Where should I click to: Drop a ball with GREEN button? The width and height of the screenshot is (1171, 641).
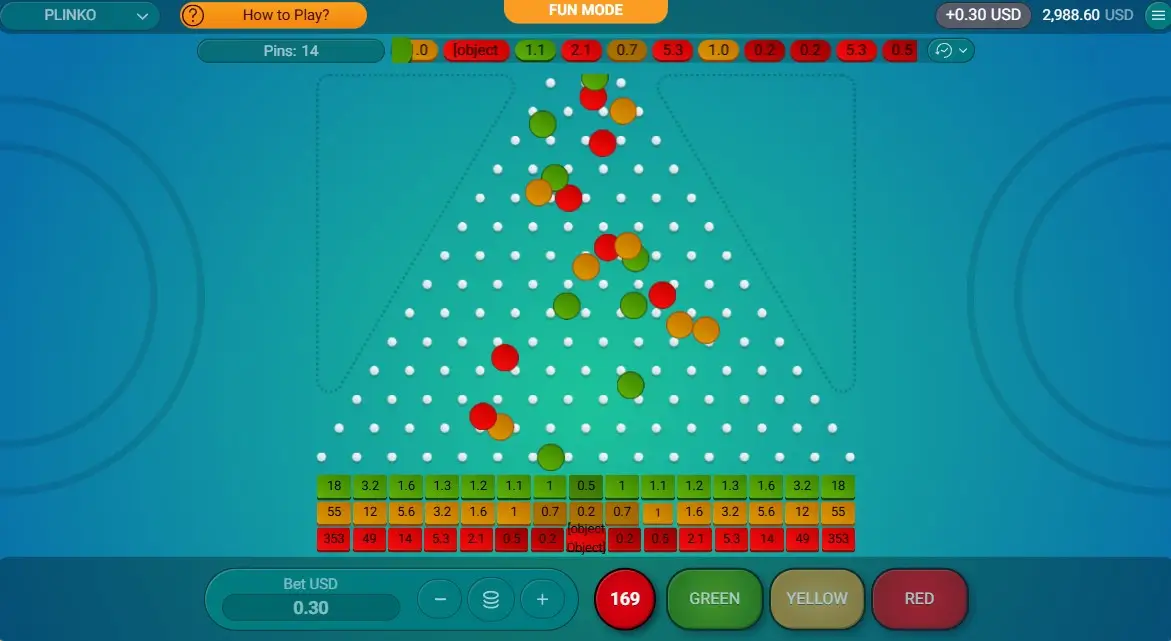click(714, 599)
